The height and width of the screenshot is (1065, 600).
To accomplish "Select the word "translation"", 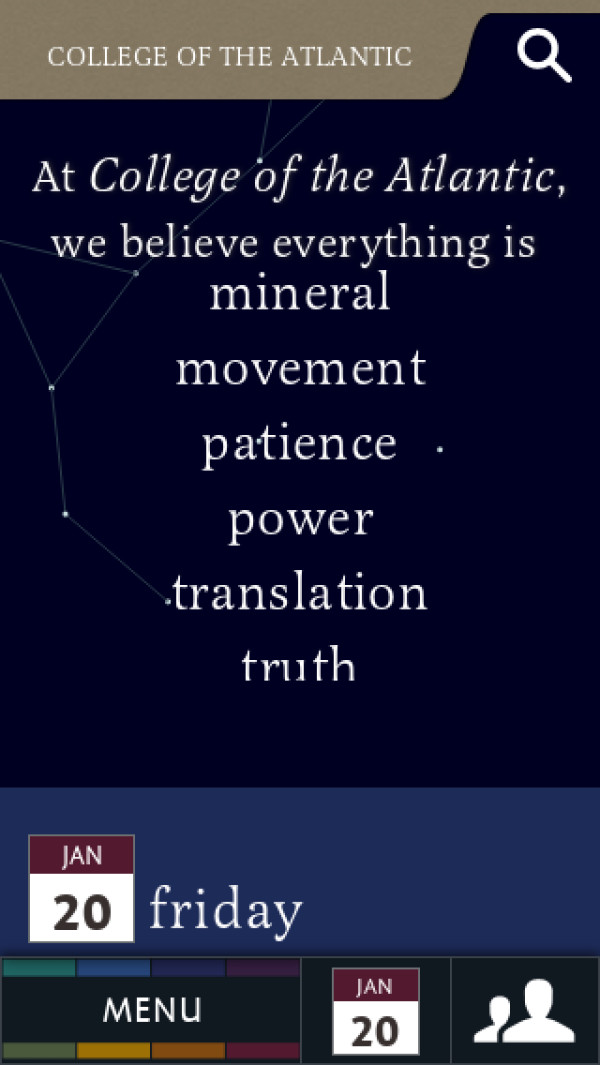I will click(x=300, y=594).
